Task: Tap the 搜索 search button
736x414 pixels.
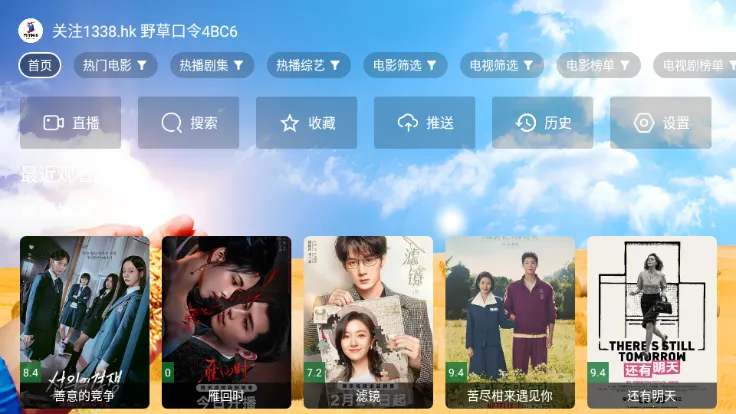Action: pos(189,123)
